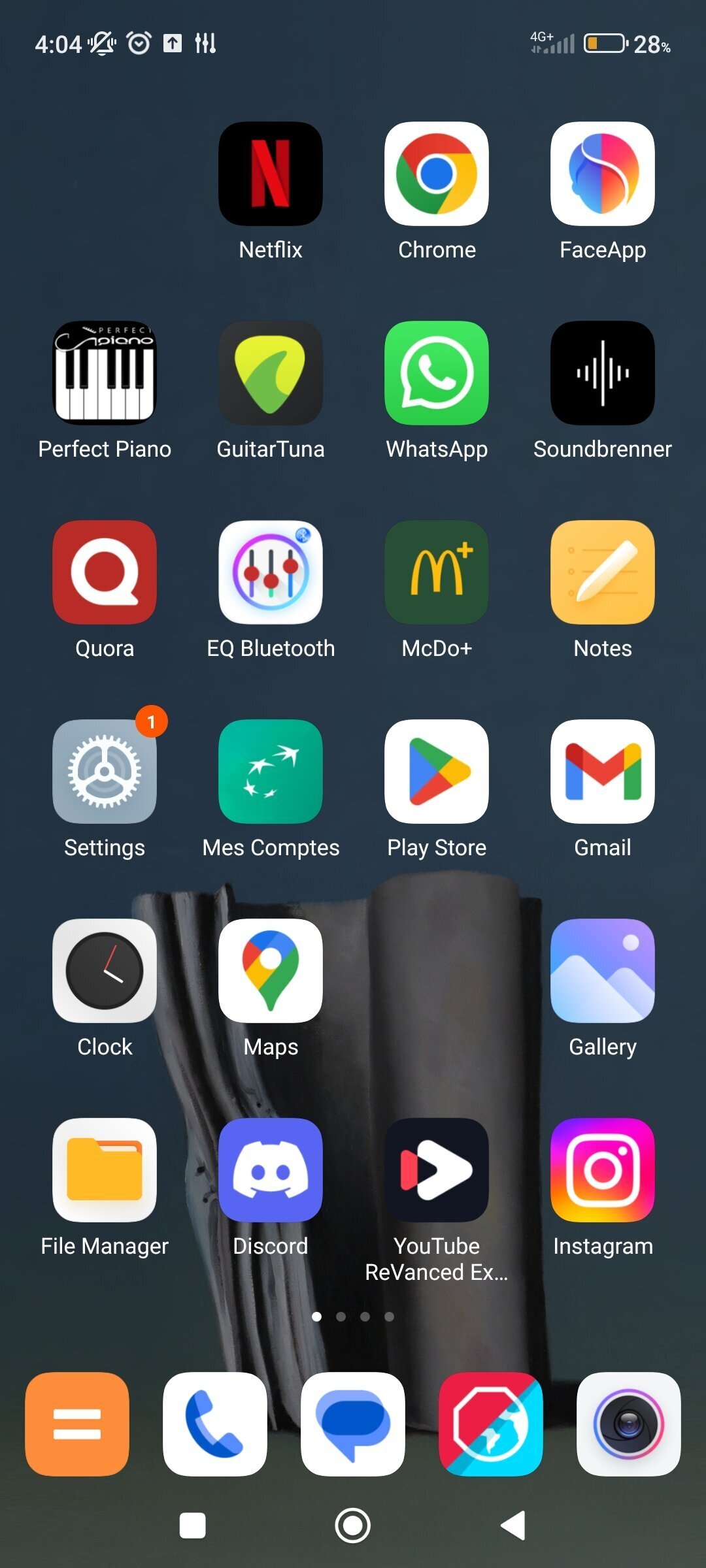Tap the recent apps square button
The image size is (706, 1568).
pyautogui.click(x=193, y=1526)
